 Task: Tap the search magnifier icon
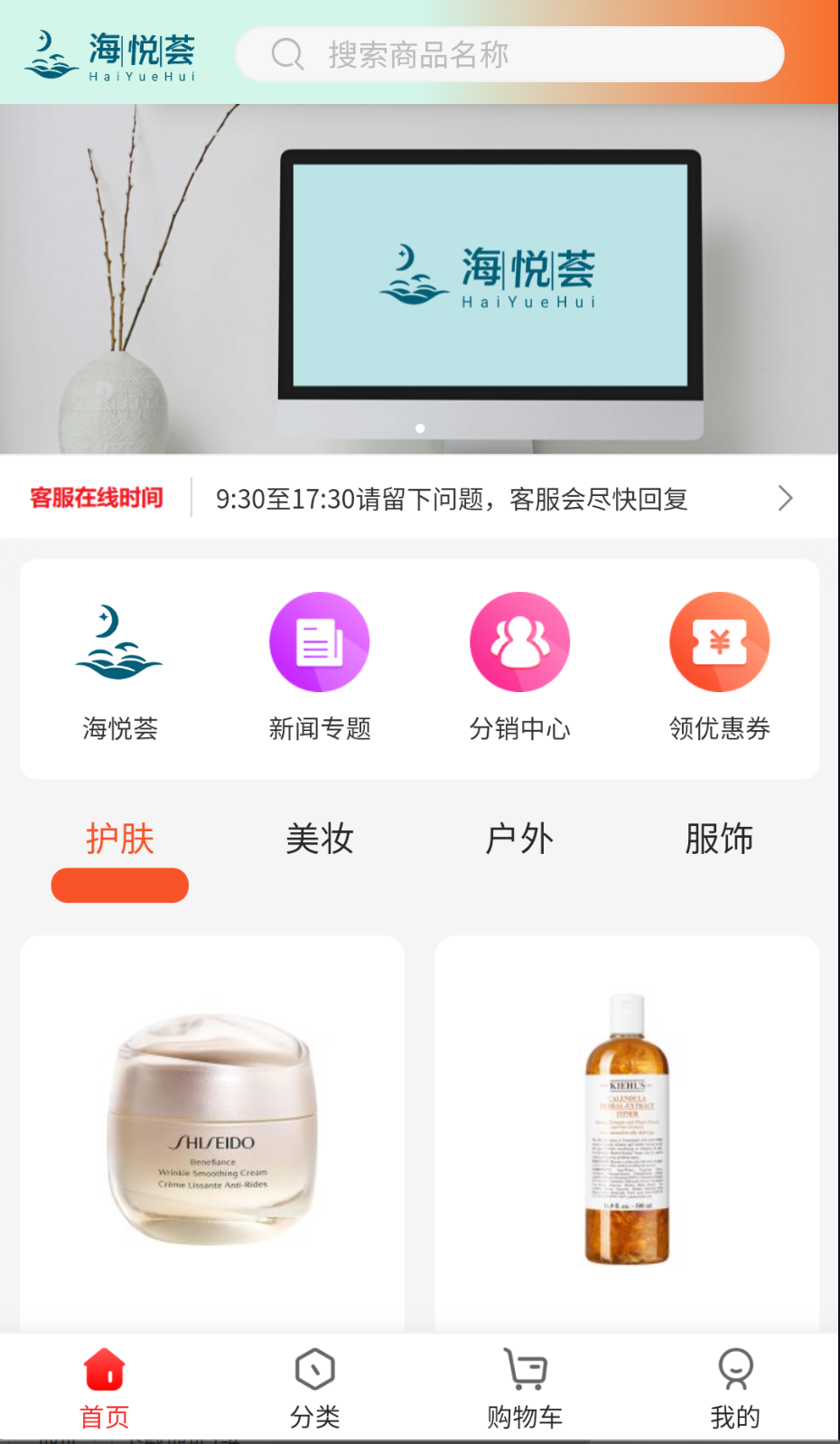coord(286,54)
